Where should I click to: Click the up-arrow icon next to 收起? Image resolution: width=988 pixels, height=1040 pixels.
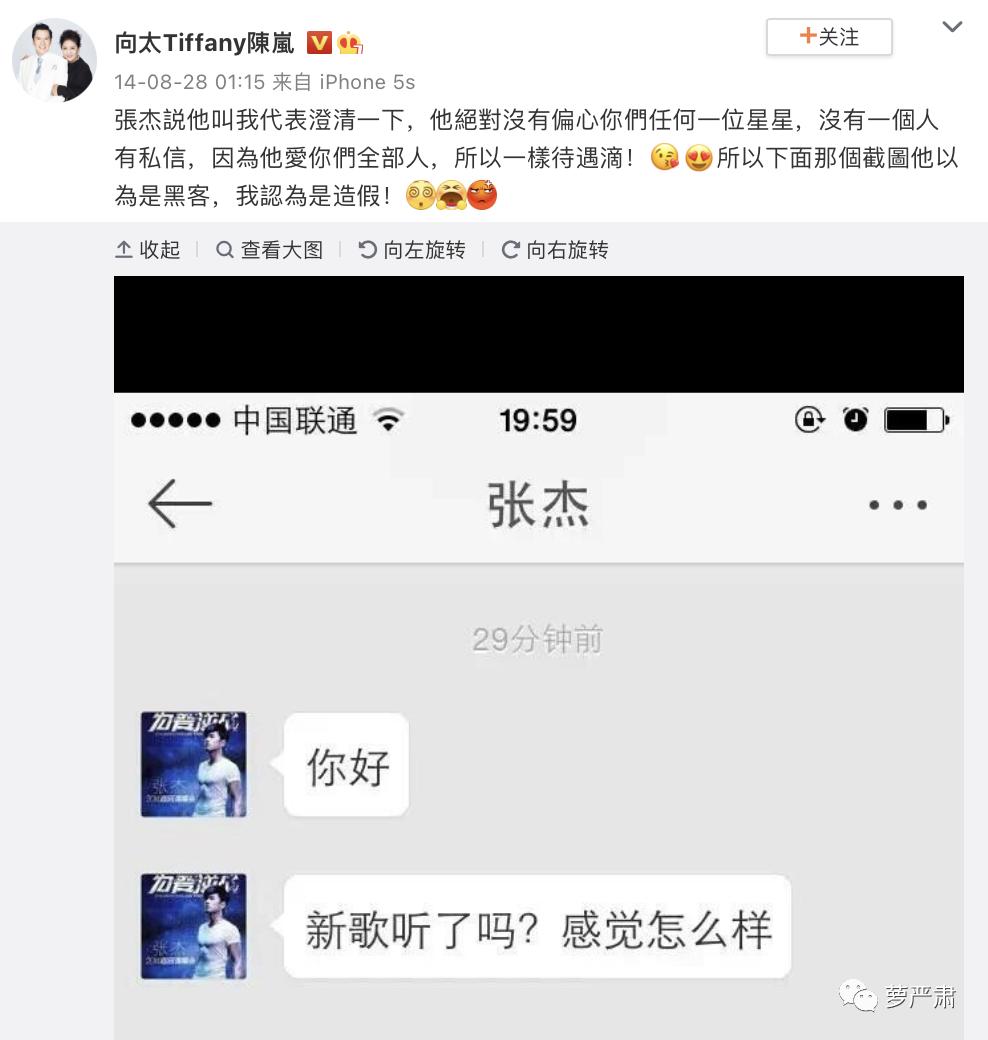(122, 250)
